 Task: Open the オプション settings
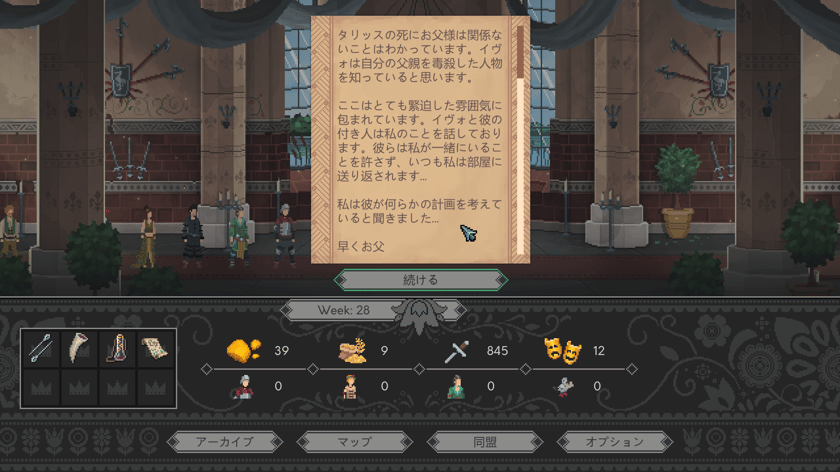point(614,442)
